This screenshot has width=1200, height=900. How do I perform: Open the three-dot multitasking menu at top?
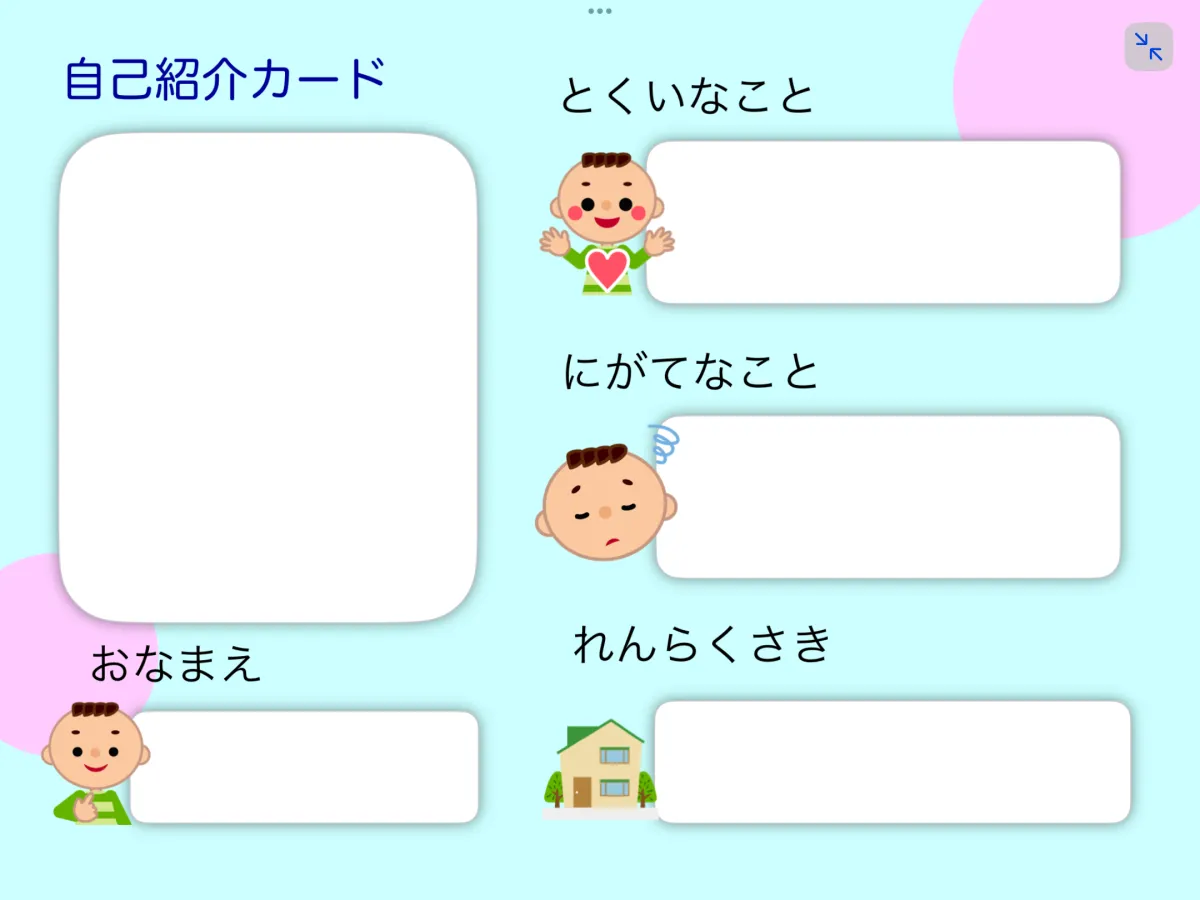[x=600, y=11]
